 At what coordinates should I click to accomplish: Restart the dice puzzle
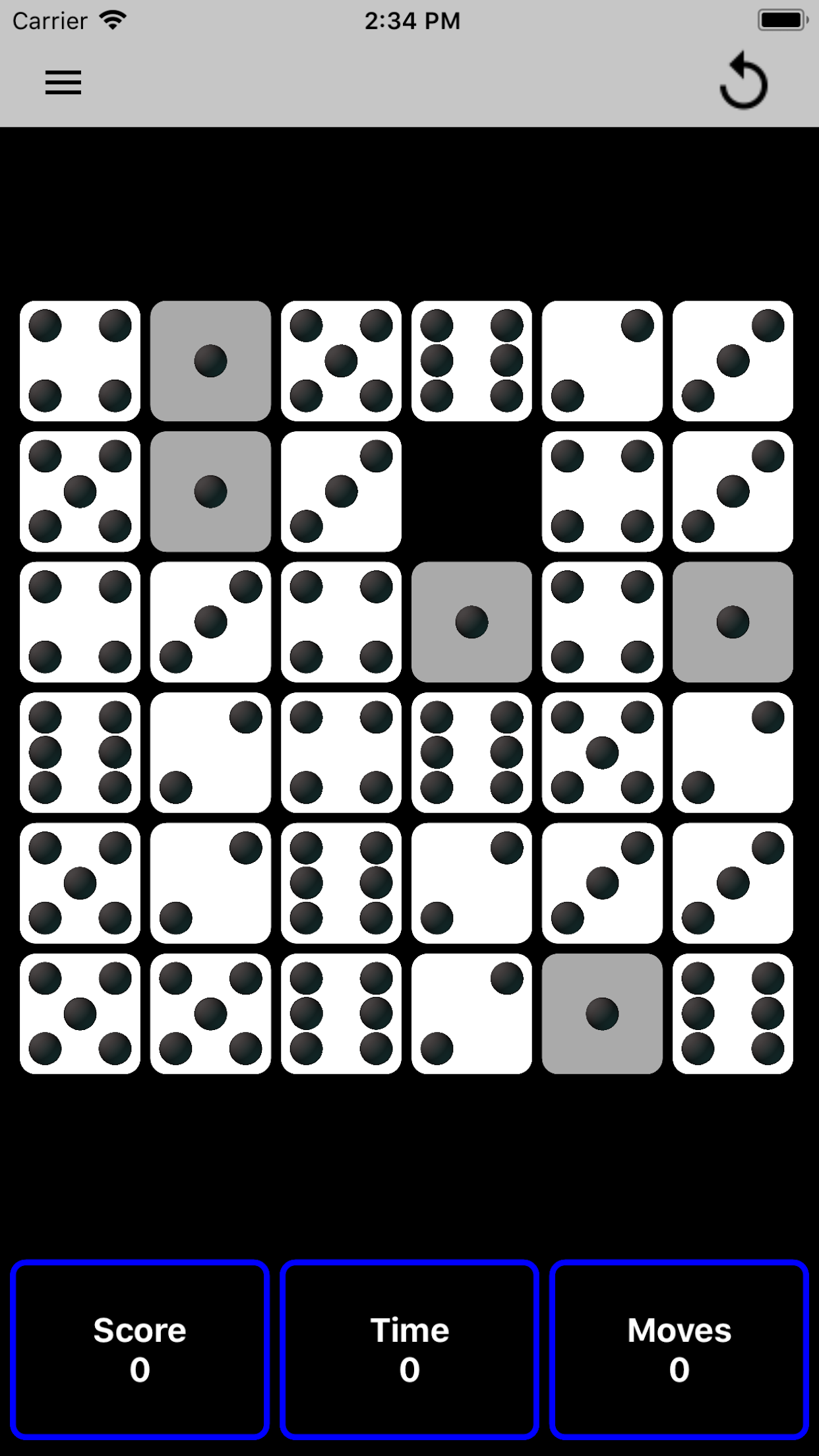pos(744,80)
